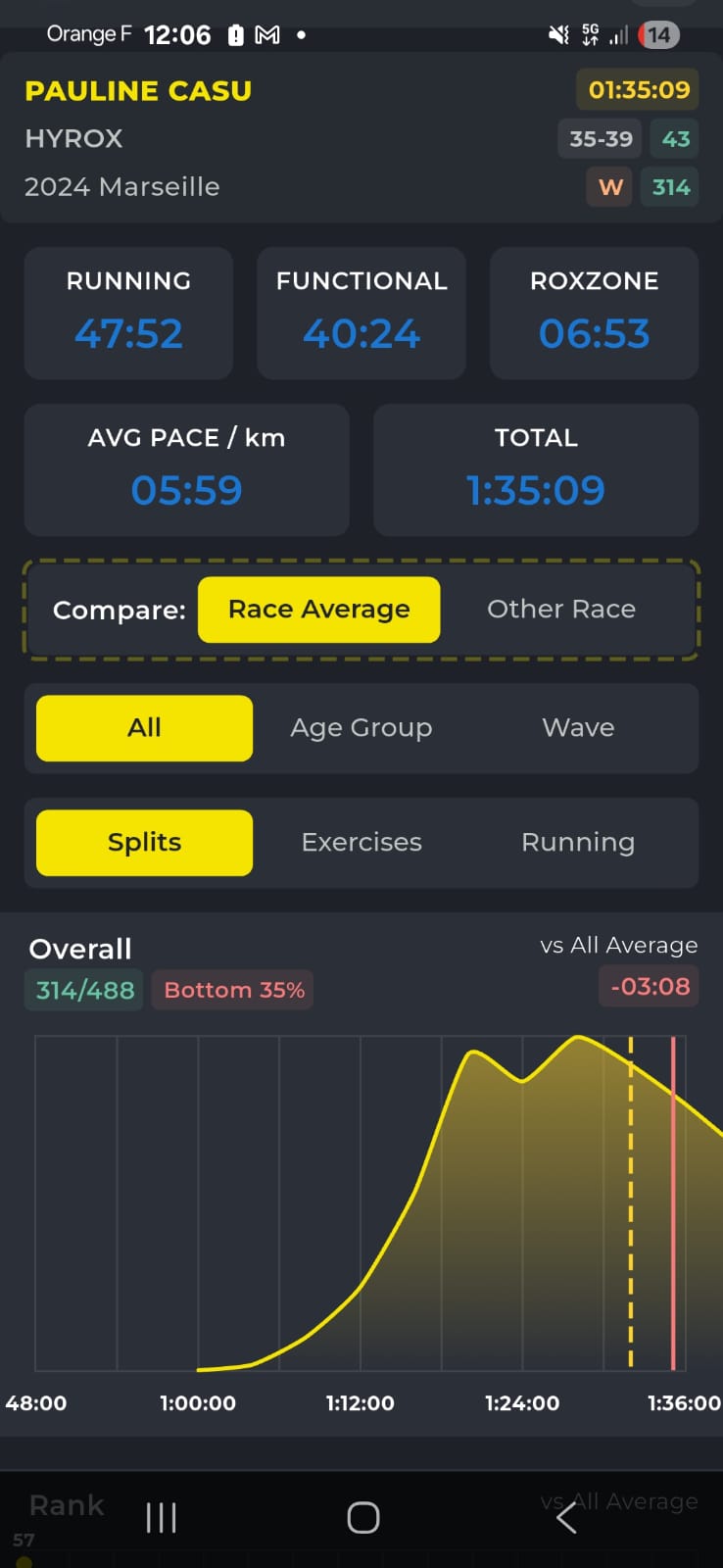Show the Splits view

click(144, 843)
